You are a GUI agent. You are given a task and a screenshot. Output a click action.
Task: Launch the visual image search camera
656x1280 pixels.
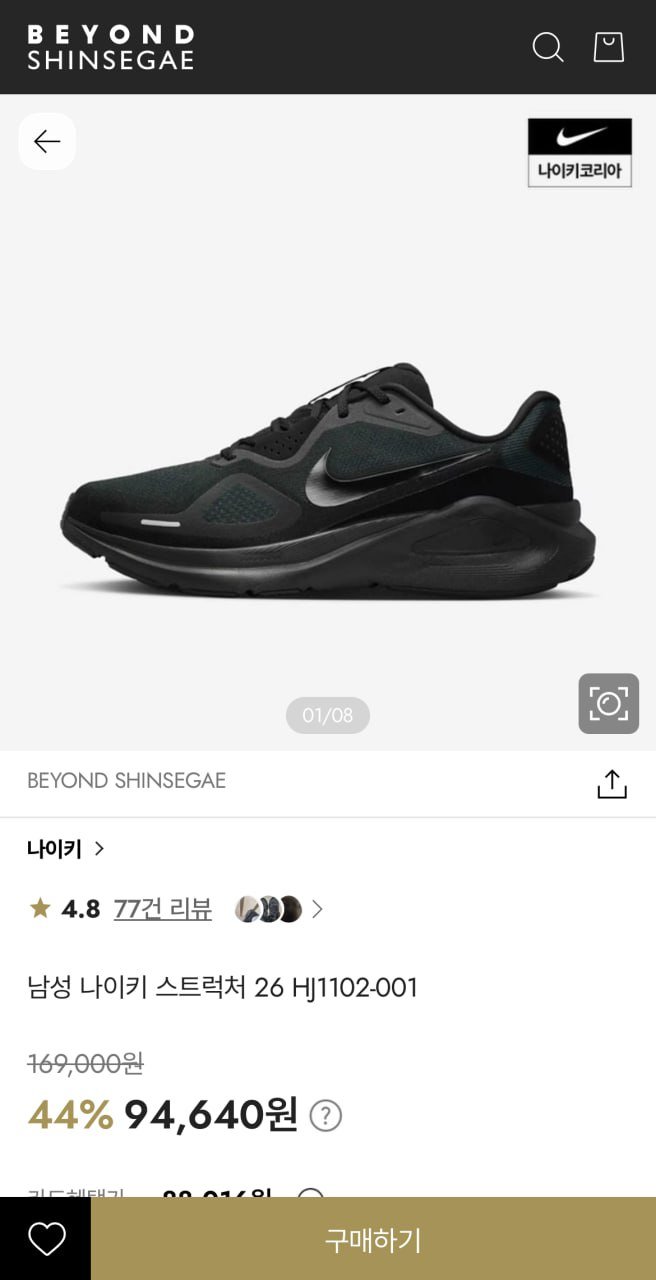pyautogui.click(x=608, y=704)
